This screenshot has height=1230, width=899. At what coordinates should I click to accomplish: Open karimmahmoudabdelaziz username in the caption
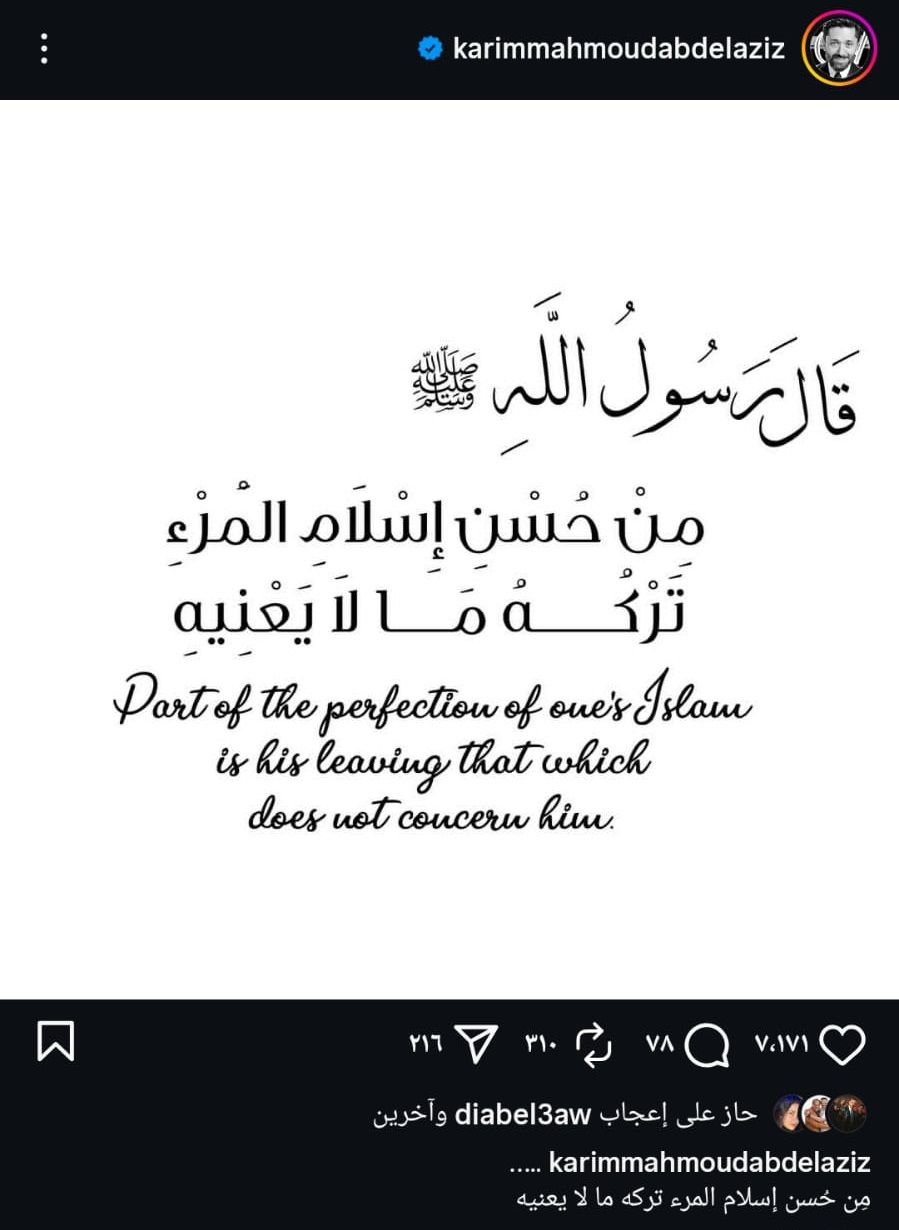(x=709, y=1162)
